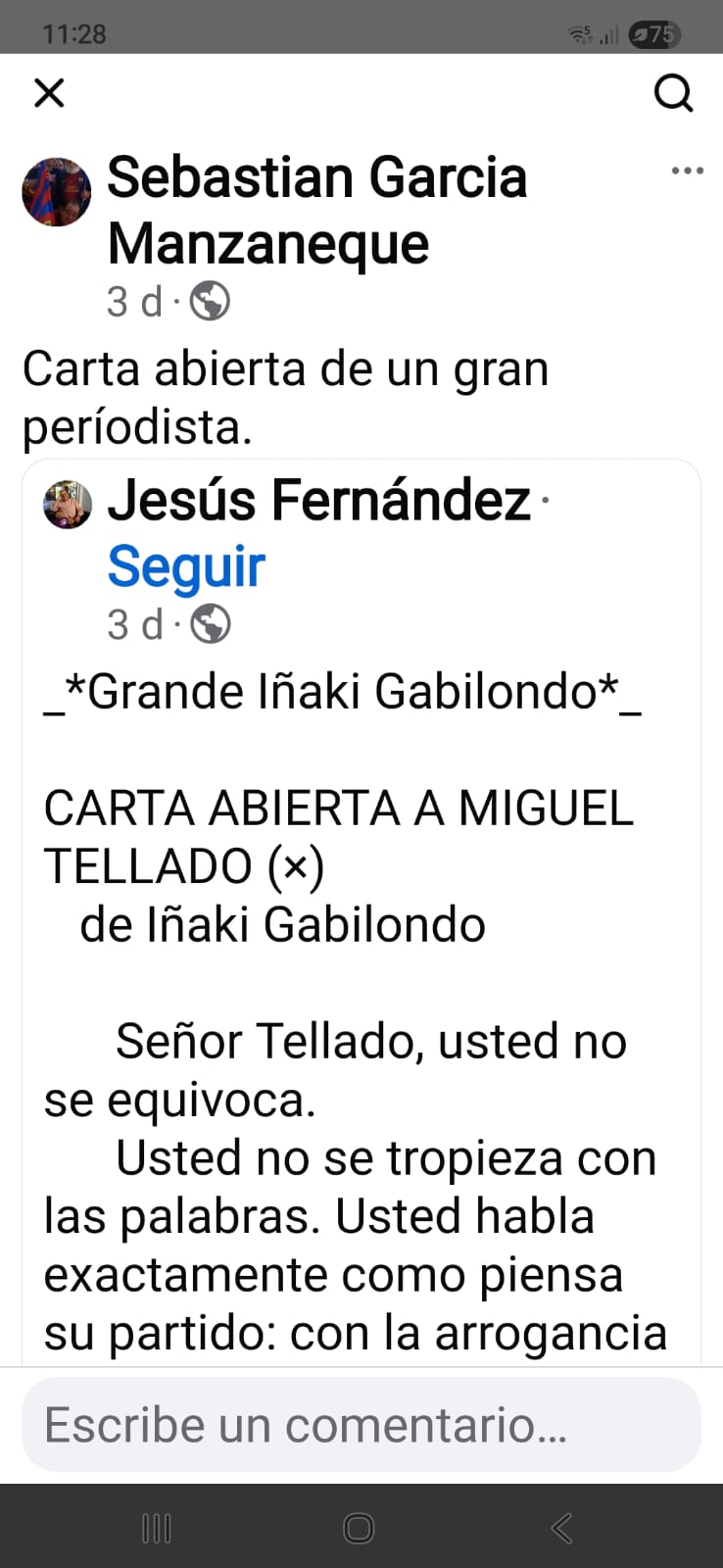Close the post view
The image size is (723, 1568).
coord(49,93)
